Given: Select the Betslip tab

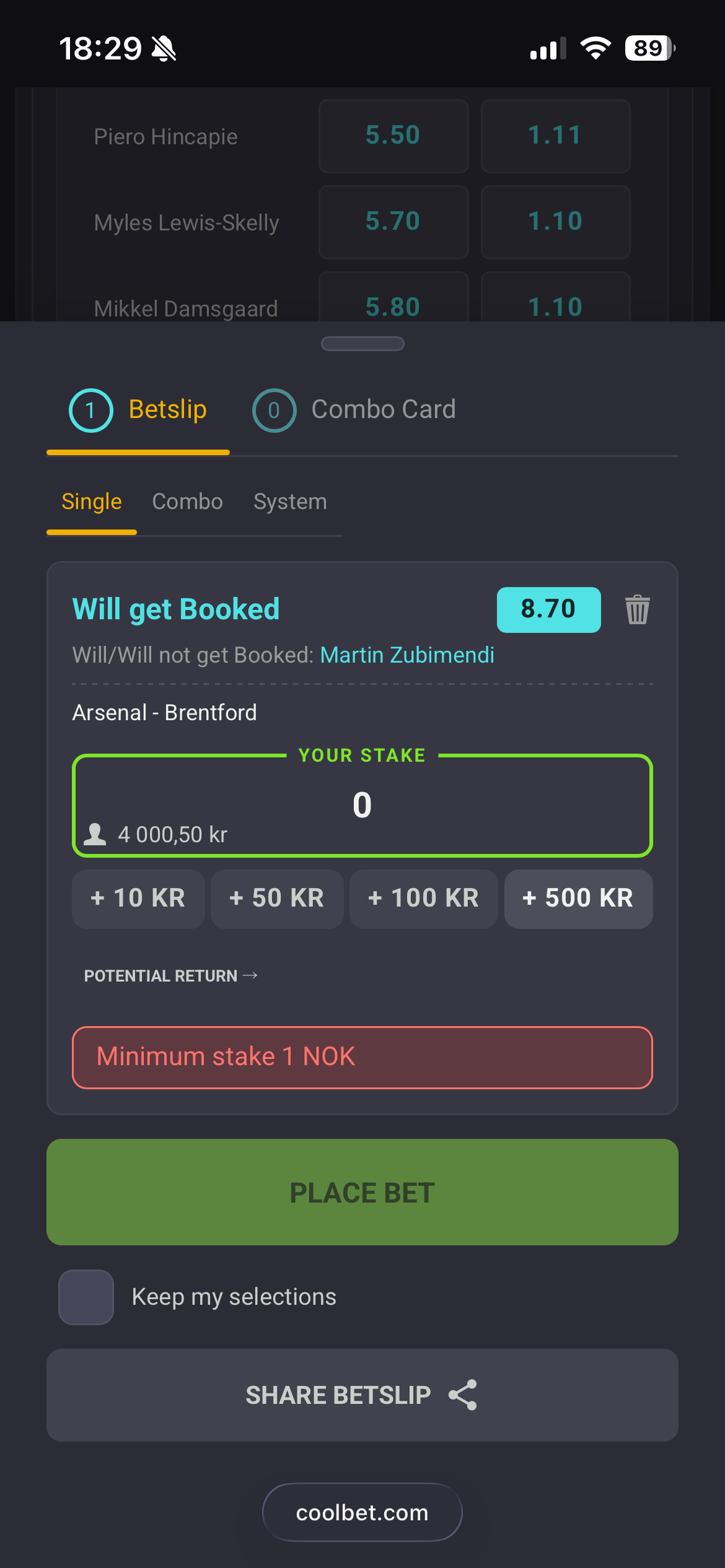Looking at the screenshot, I should point(138,410).
